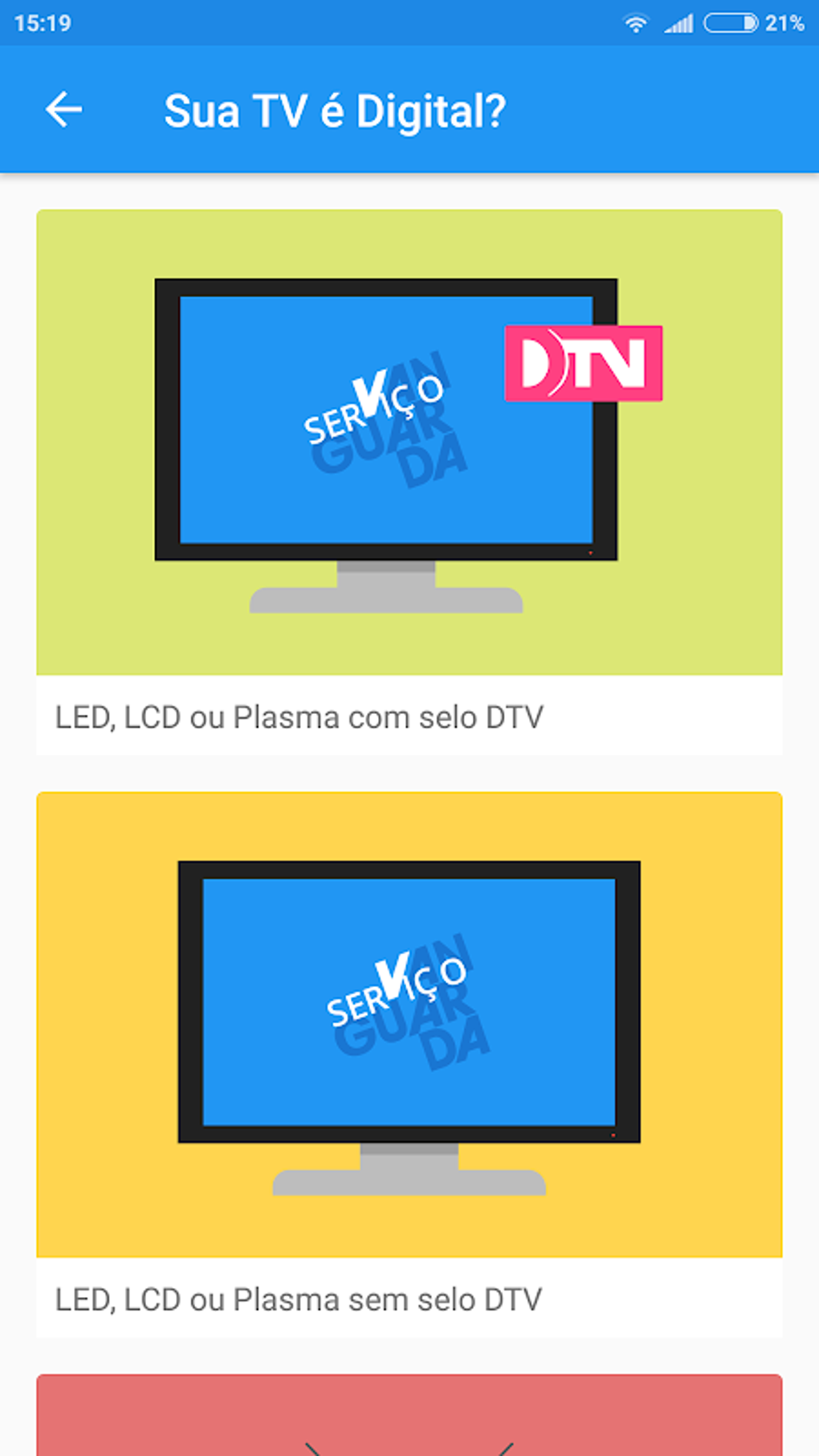Go back using the arrow icon
Image resolution: width=819 pixels, height=1456 pixels.
[x=63, y=110]
